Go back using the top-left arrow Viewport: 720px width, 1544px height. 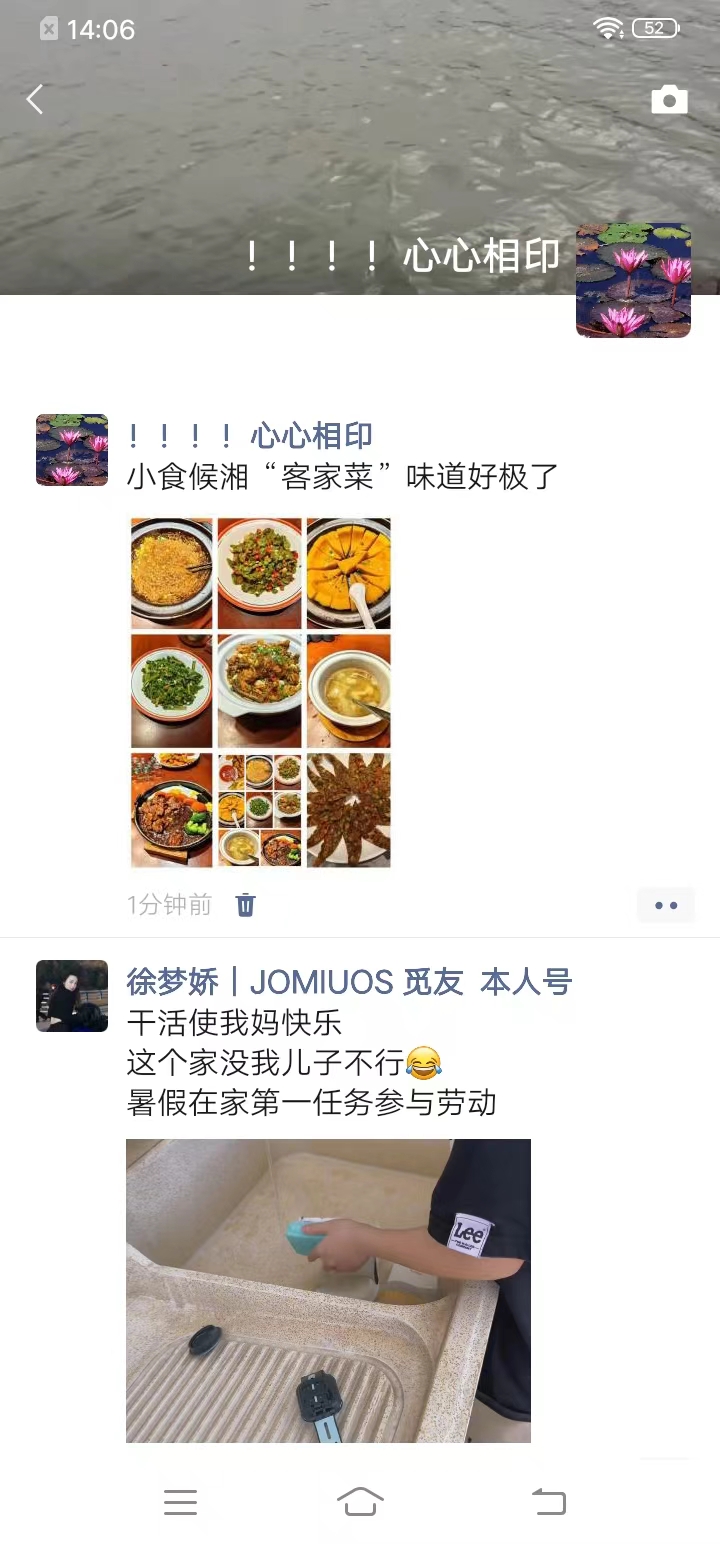point(35,99)
